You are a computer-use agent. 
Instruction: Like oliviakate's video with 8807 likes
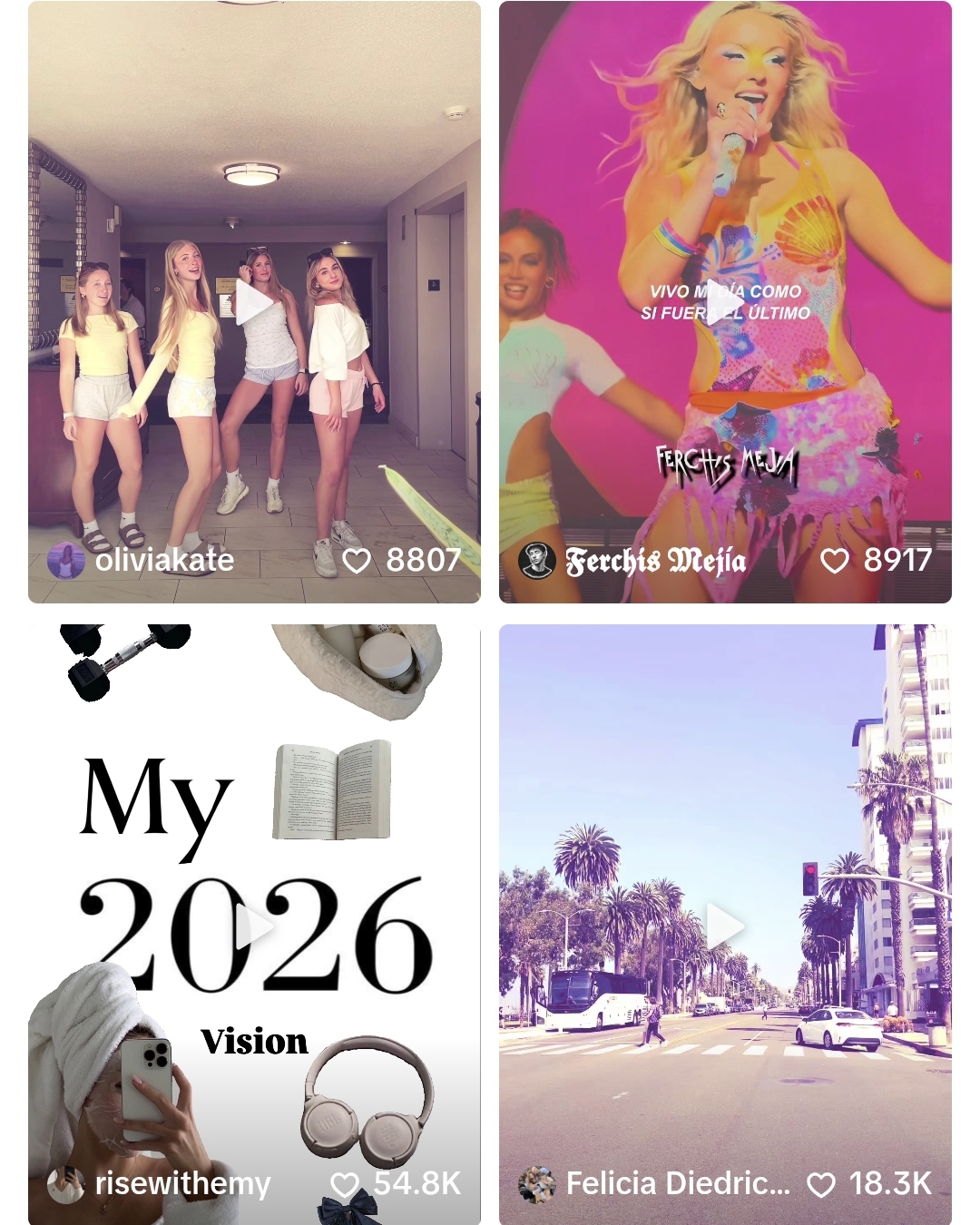[356, 562]
